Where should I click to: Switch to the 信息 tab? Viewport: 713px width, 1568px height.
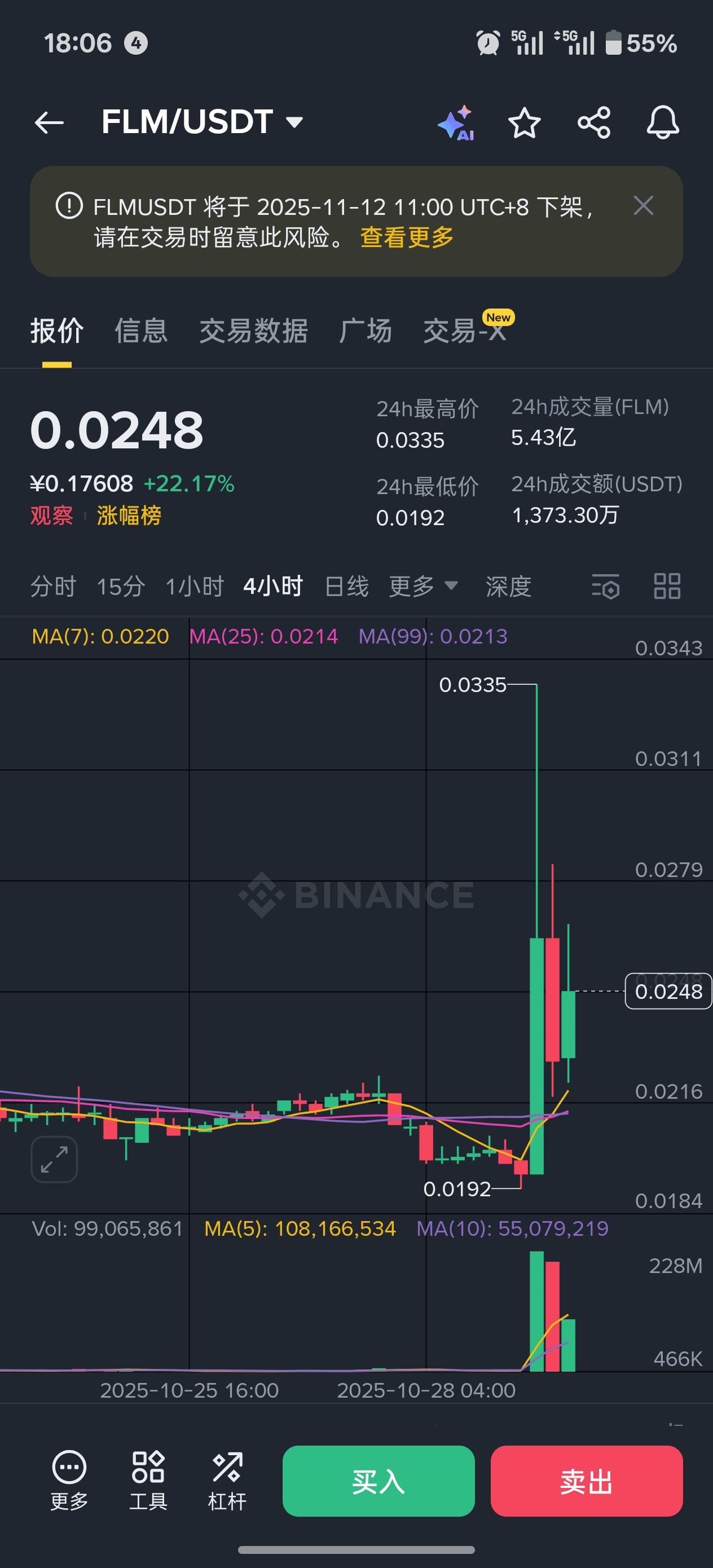coord(140,331)
